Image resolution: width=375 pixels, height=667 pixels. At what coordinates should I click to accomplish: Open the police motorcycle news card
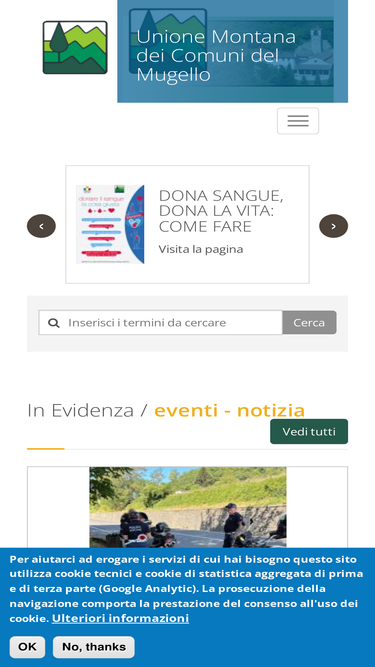(188, 507)
